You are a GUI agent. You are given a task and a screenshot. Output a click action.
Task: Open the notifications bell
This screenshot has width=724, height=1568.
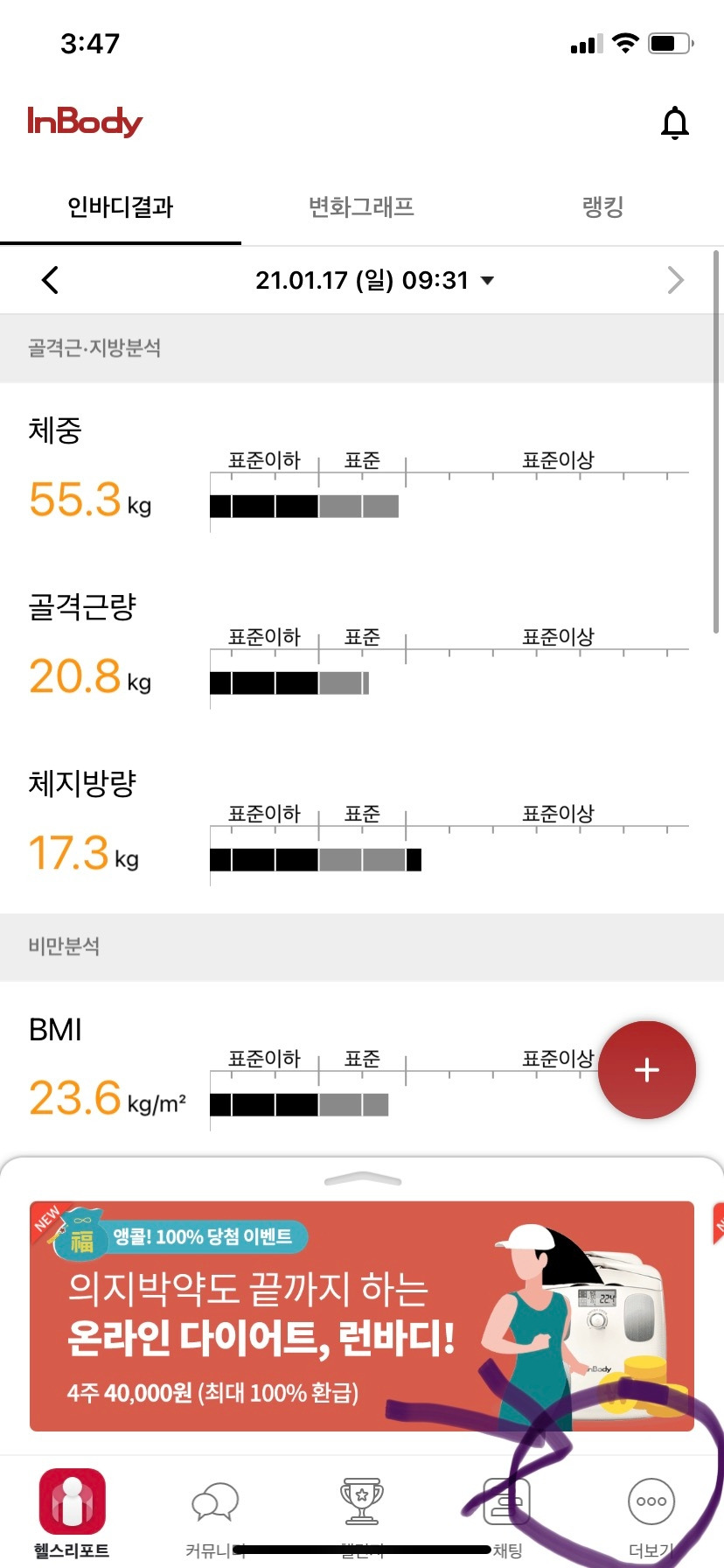(x=674, y=123)
